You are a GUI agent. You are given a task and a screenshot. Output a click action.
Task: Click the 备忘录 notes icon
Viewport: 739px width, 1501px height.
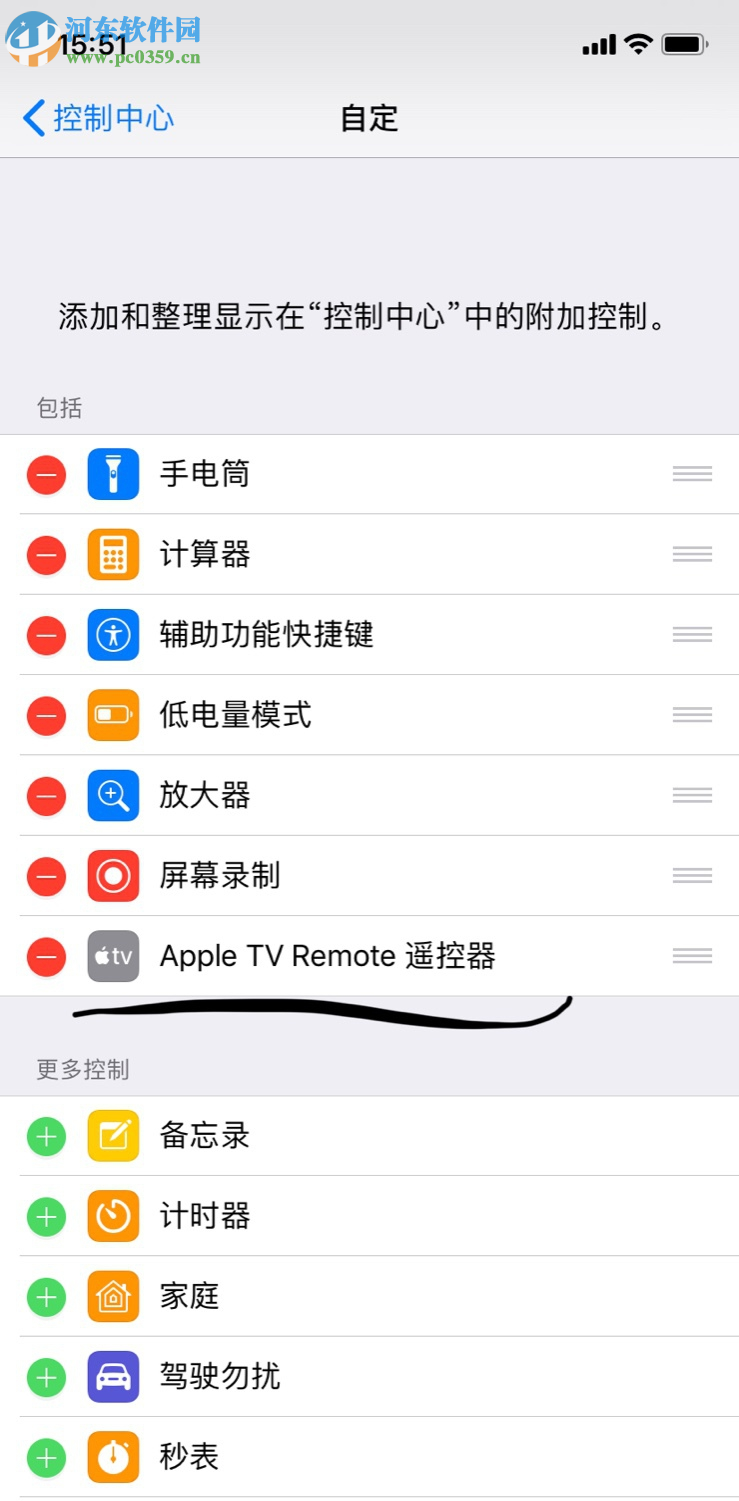click(113, 1136)
